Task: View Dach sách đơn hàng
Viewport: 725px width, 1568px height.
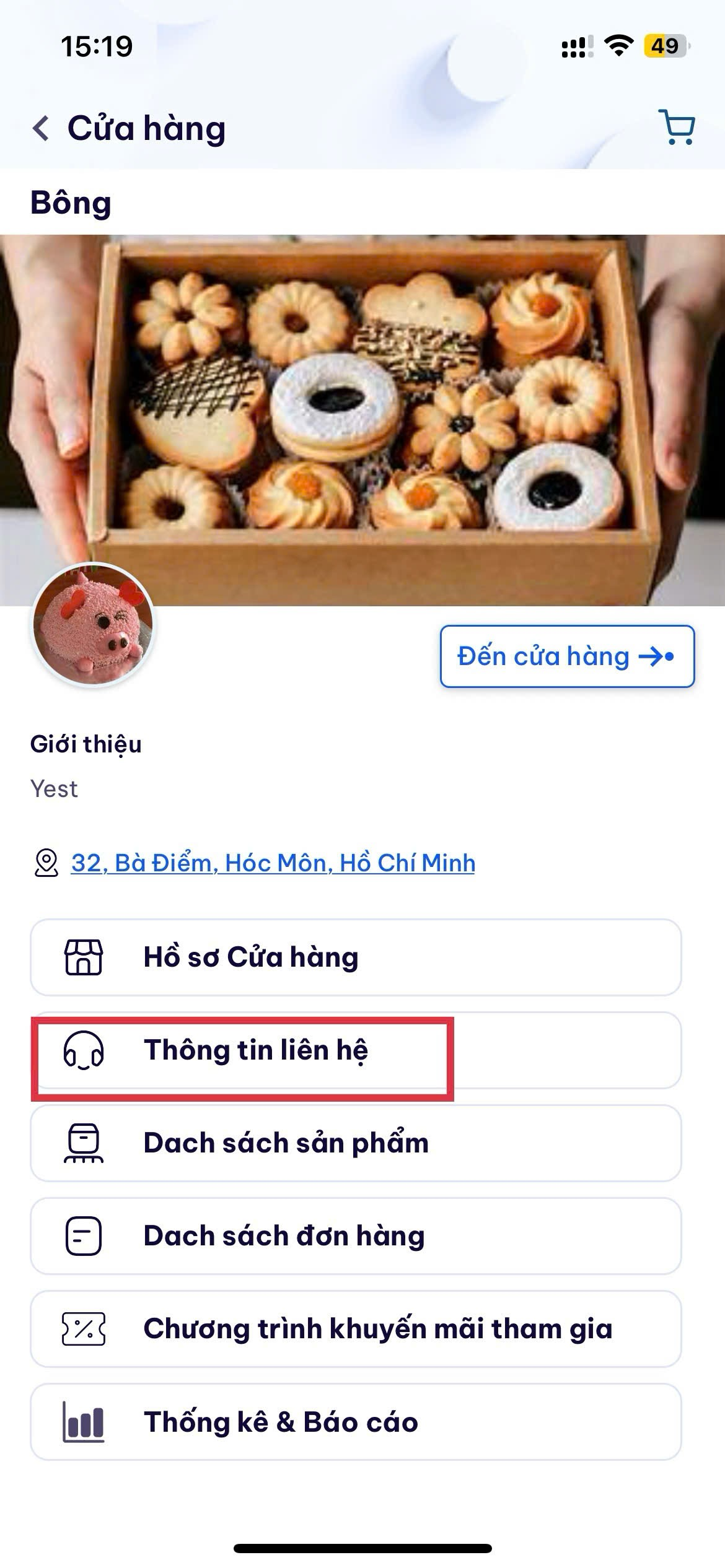Action: point(356,1236)
